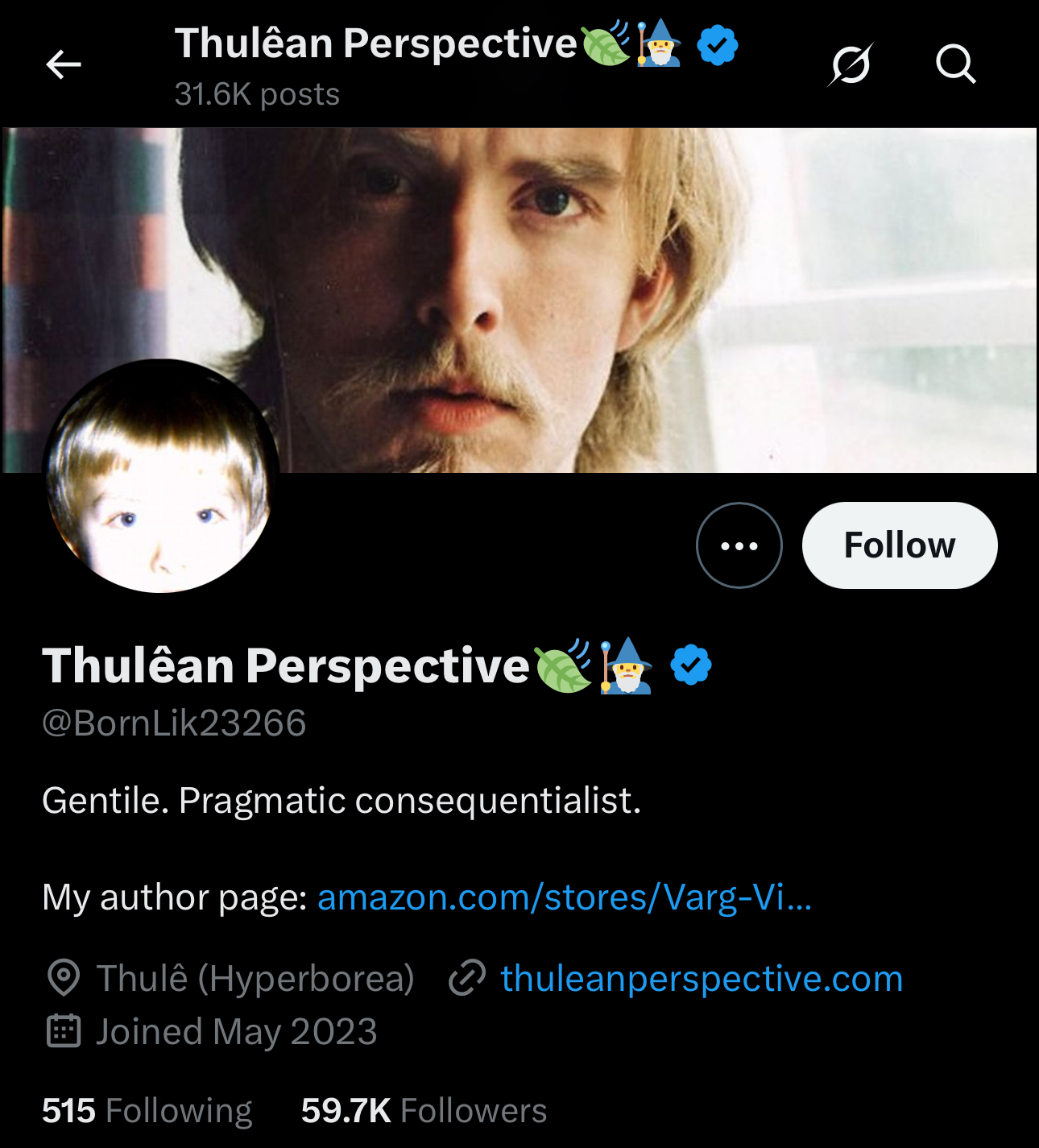Image resolution: width=1039 pixels, height=1148 pixels.
Task: Tap the blue verified badge beside the name
Action: tap(691, 665)
